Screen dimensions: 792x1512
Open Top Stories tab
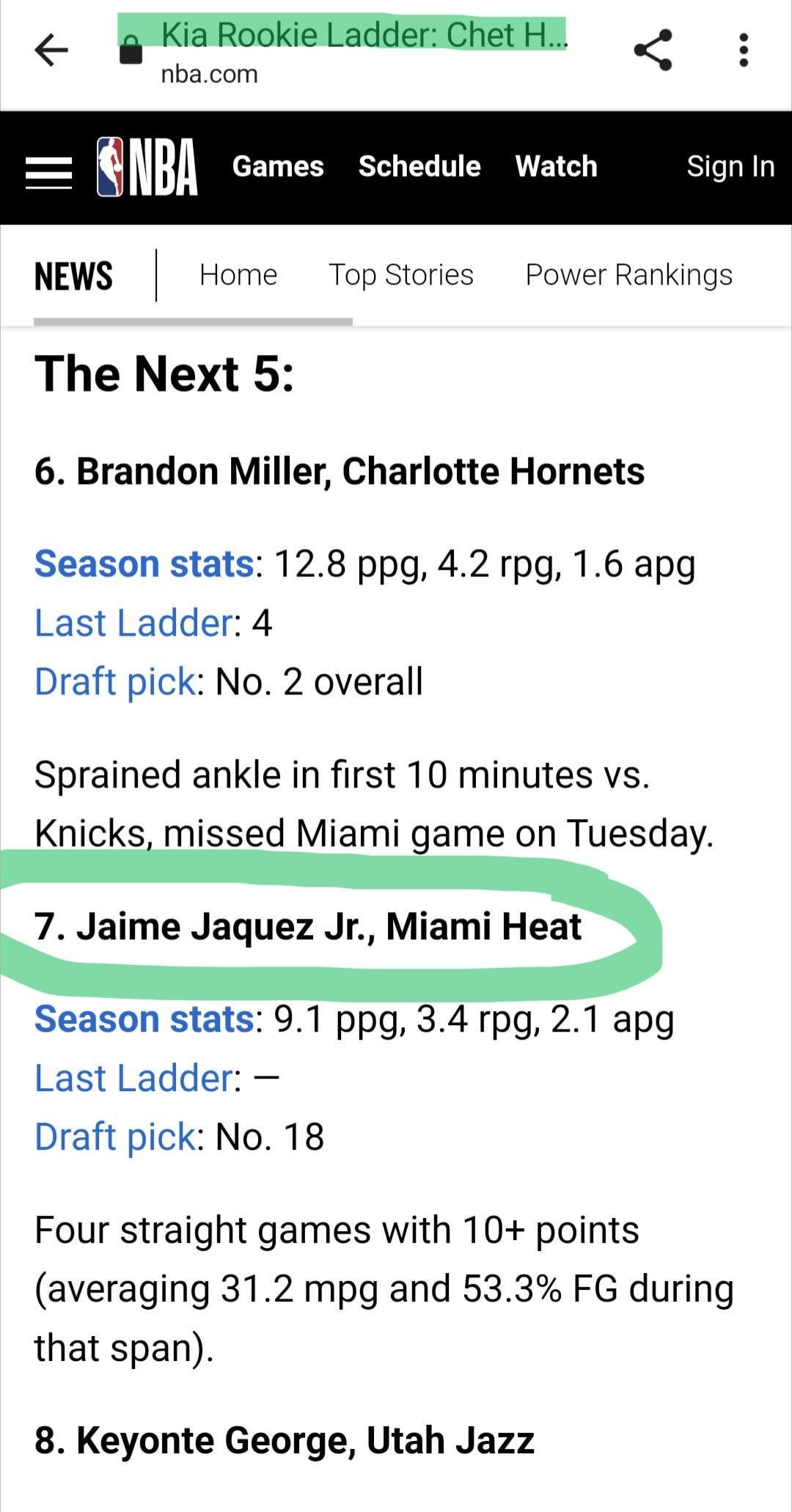tap(400, 275)
